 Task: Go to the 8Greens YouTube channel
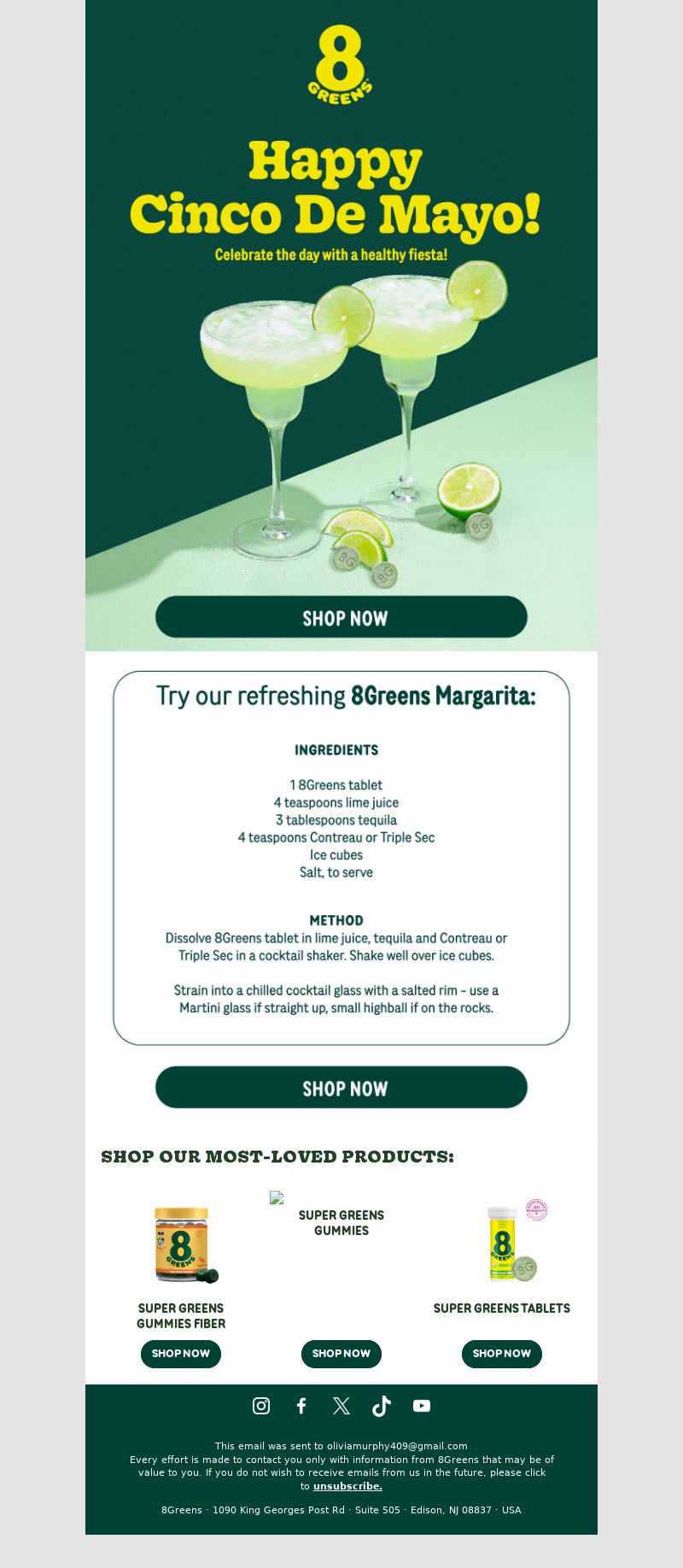(422, 1406)
